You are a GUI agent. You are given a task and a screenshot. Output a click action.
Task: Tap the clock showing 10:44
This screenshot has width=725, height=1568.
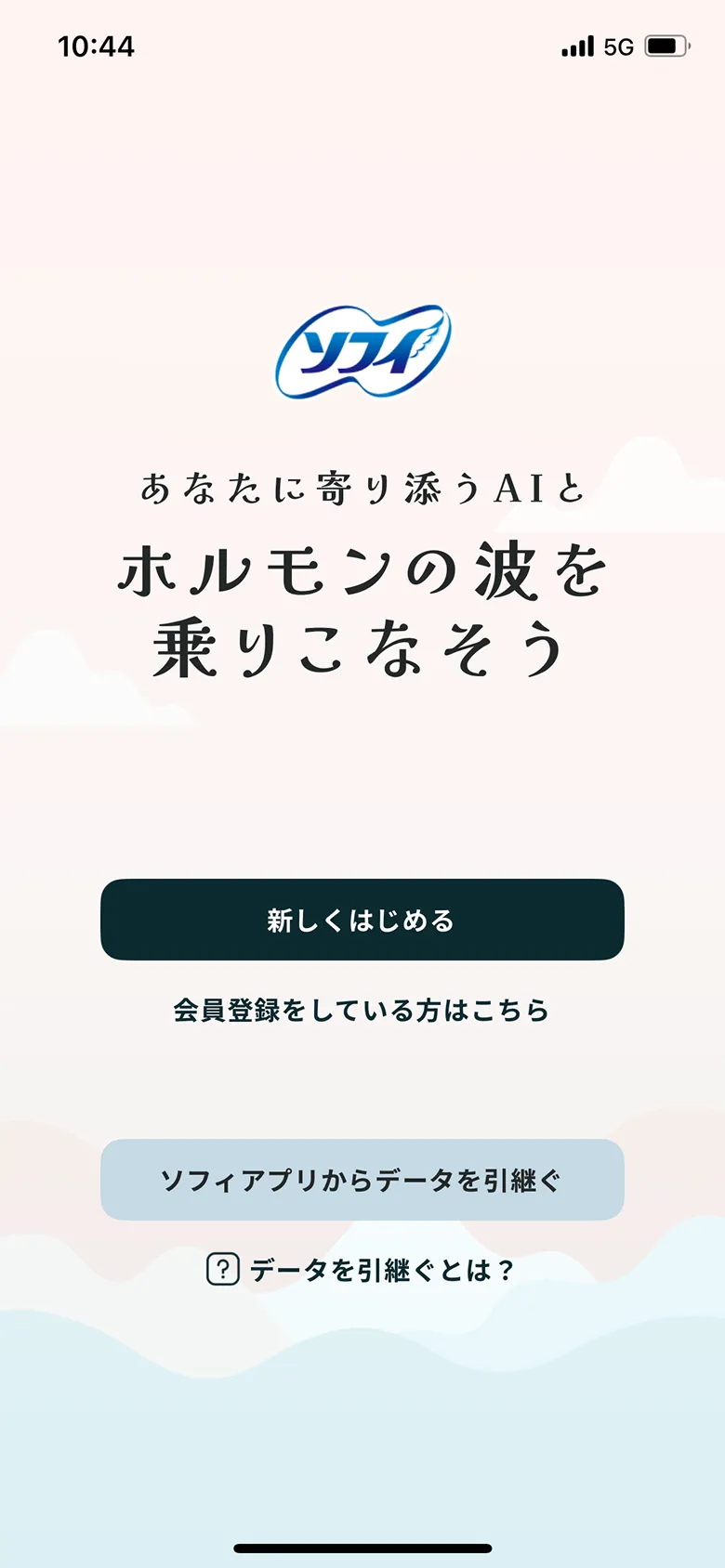click(x=94, y=45)
